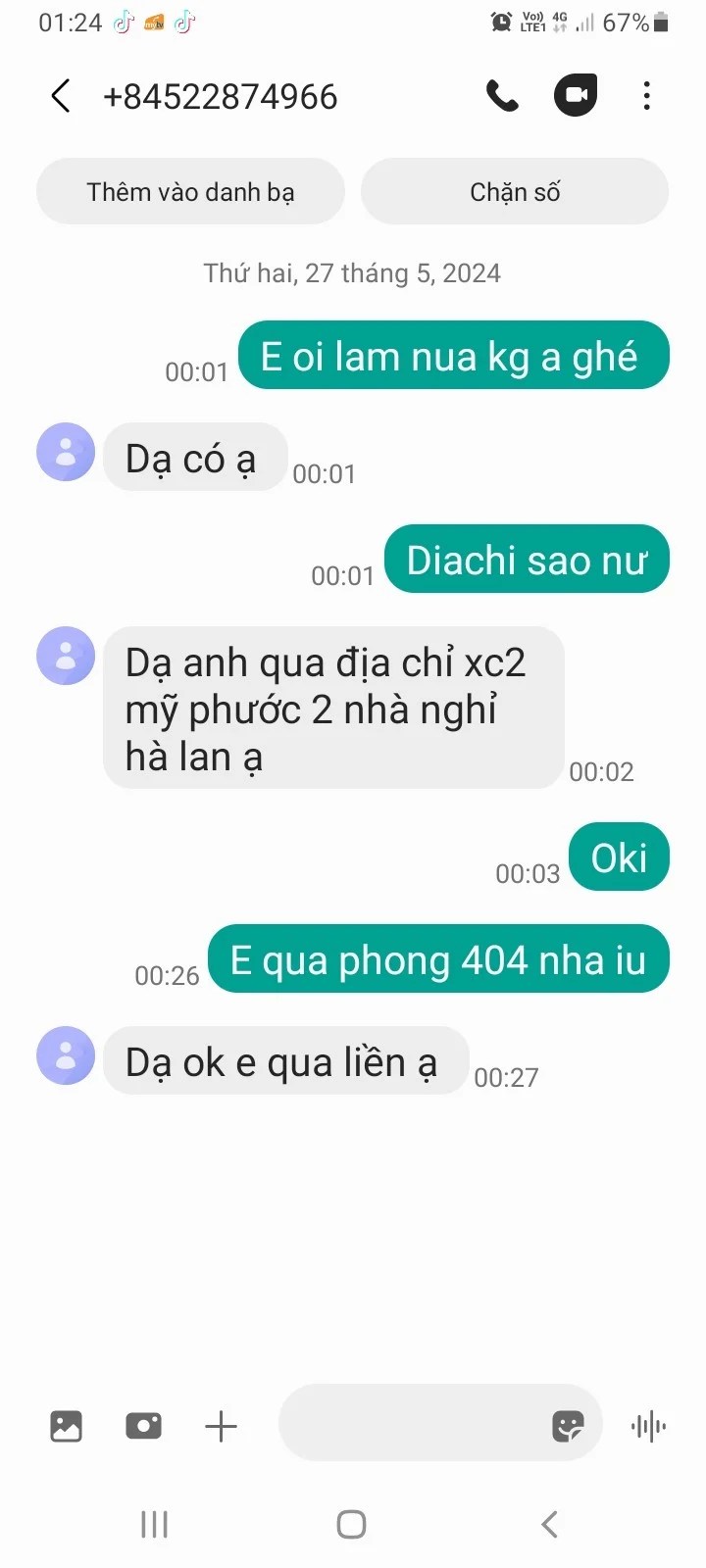The width and height of the screenshot is (706, 1568).
Task: Open the avatar beside Dạ có ạ
Action: 66,453
